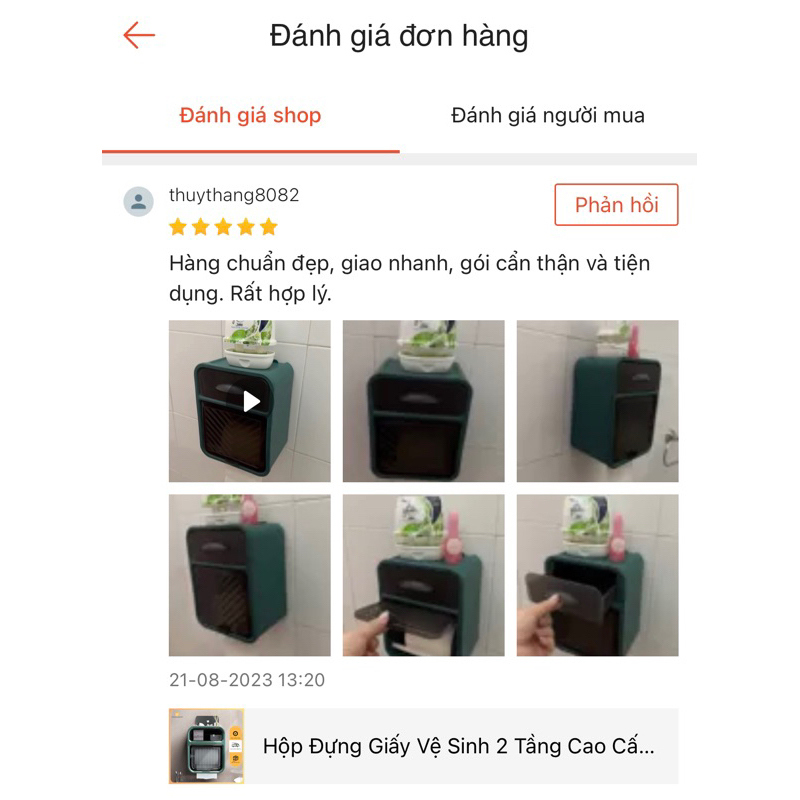The height and width of the screenshot is (800, 800).
Task: Tap the Phản hồi button
Action: click(x=616, y=205)
